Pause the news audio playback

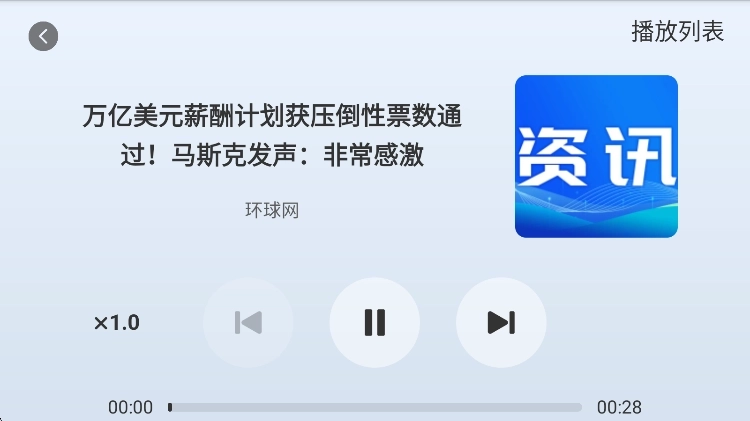[x=375, y=322]
